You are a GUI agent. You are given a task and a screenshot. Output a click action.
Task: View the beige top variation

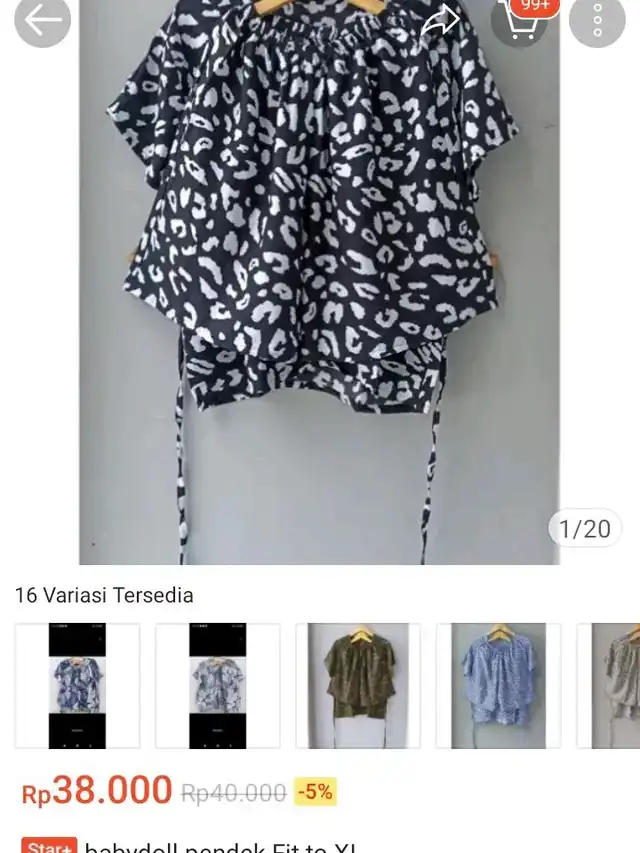click(614, 686)
